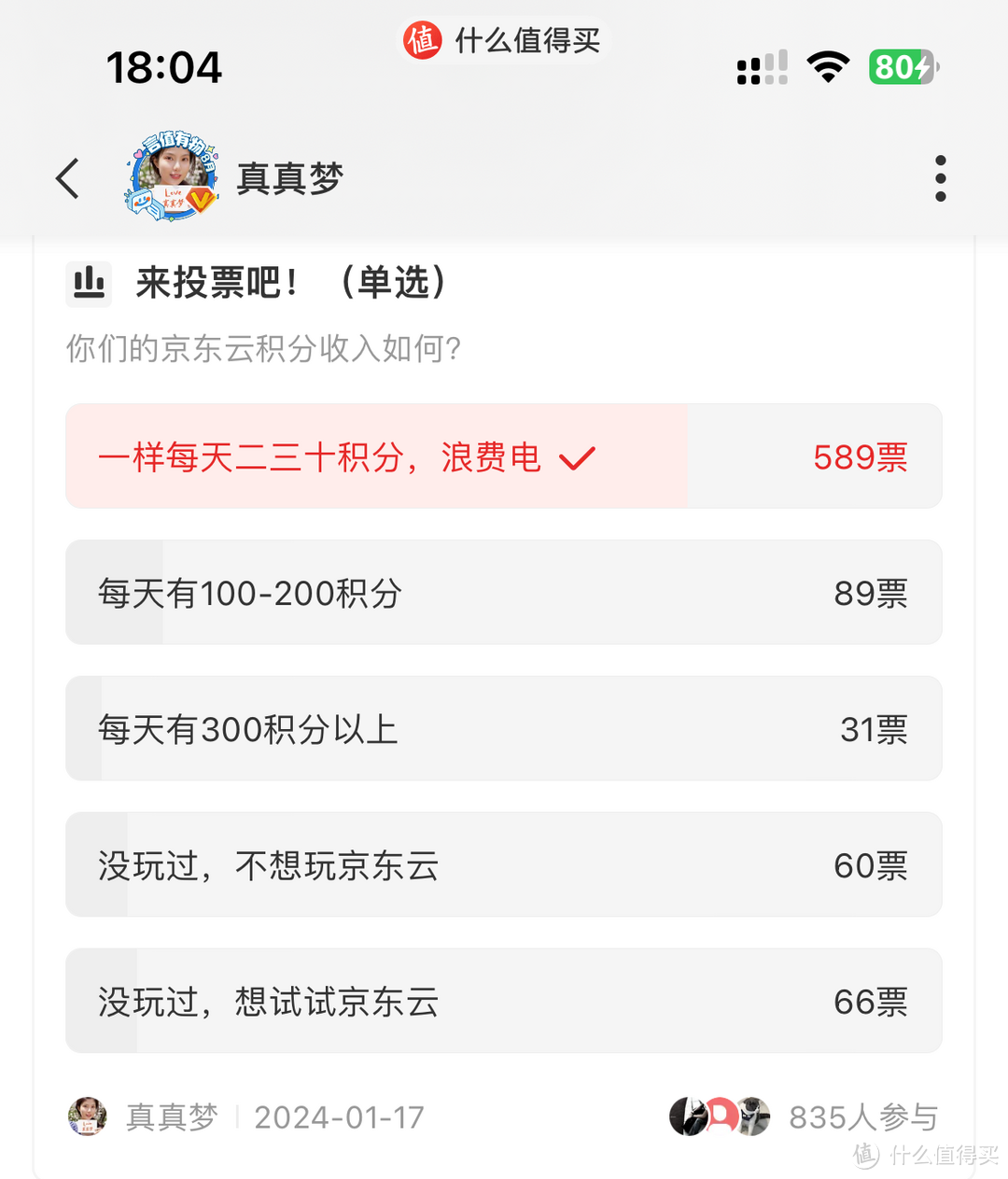Tap the bar chart poll icon
This screenshot has height=1179, width=1008.
click(89, 283)
